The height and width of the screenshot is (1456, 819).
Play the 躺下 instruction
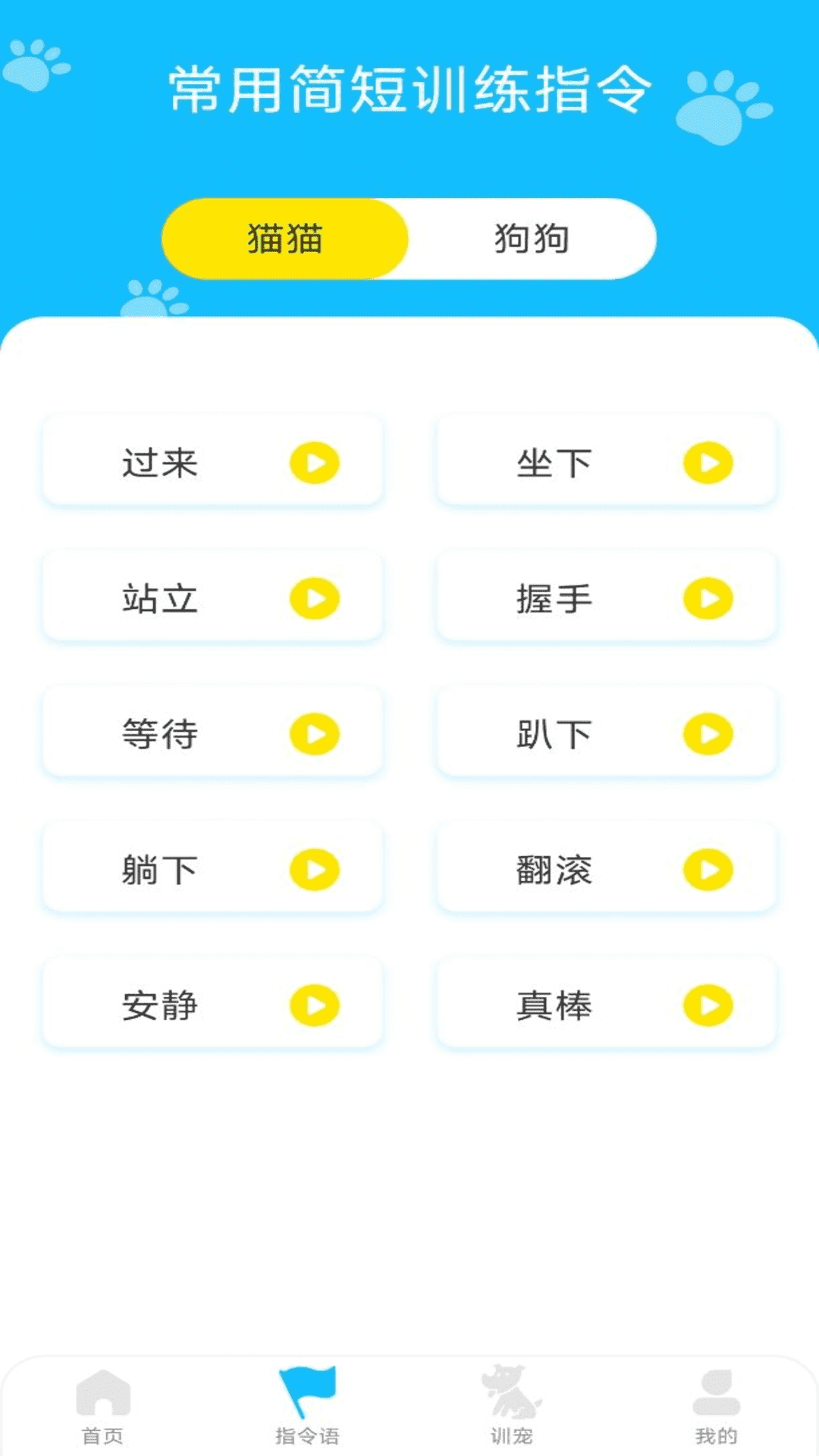pyautogui.click(x=314, y=870)
